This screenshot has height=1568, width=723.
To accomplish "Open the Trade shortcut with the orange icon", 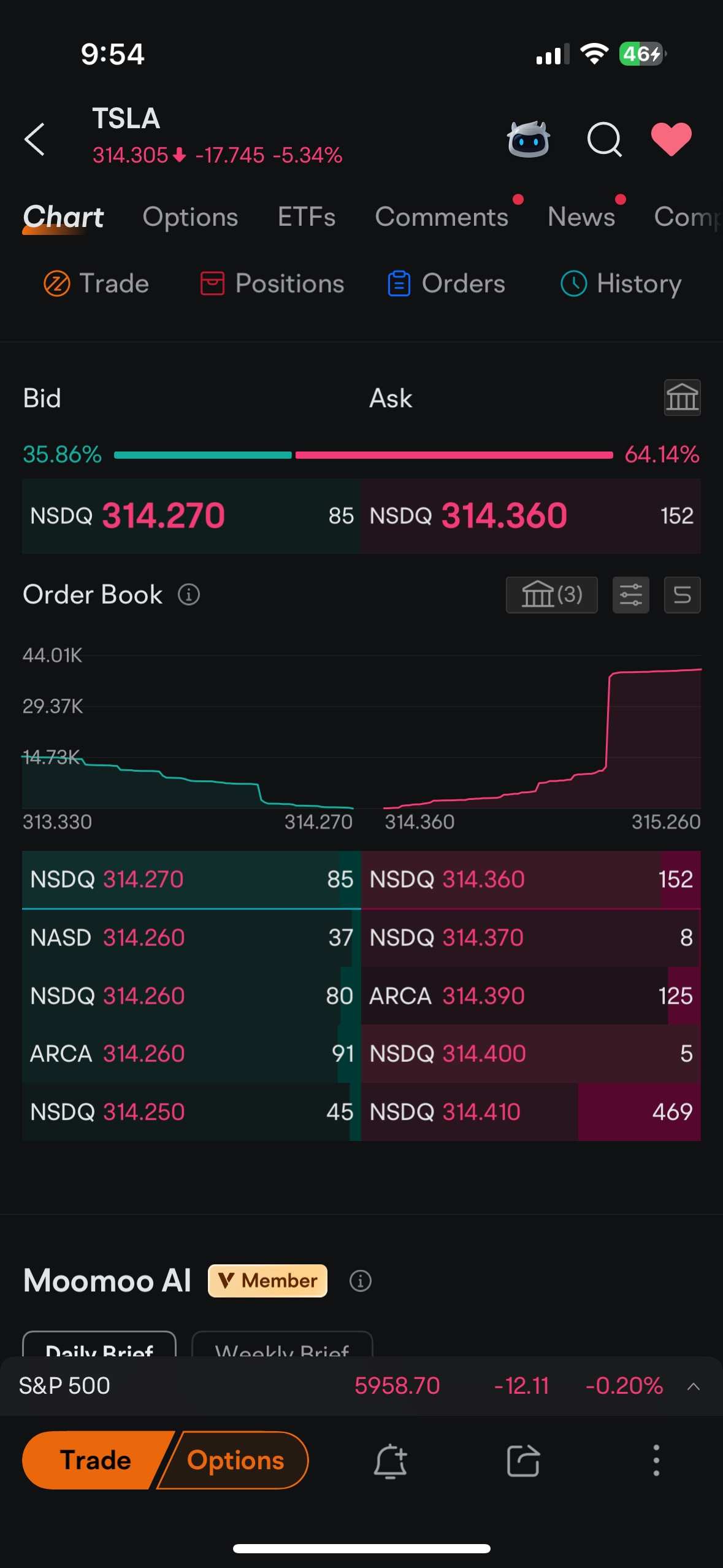I will (x=96, y=284).
